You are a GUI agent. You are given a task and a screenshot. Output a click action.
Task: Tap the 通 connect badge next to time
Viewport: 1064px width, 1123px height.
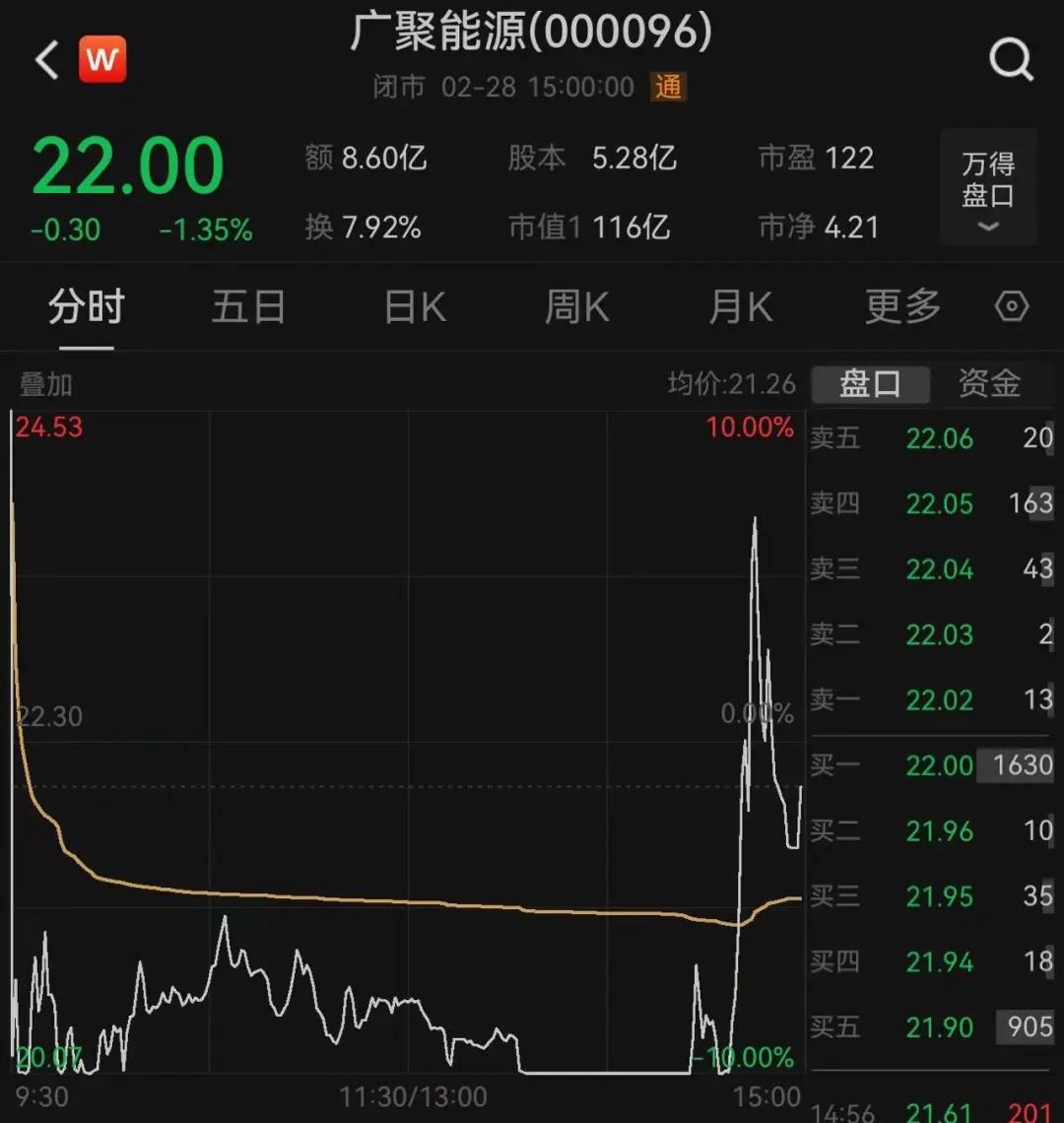tap(666, 87)
